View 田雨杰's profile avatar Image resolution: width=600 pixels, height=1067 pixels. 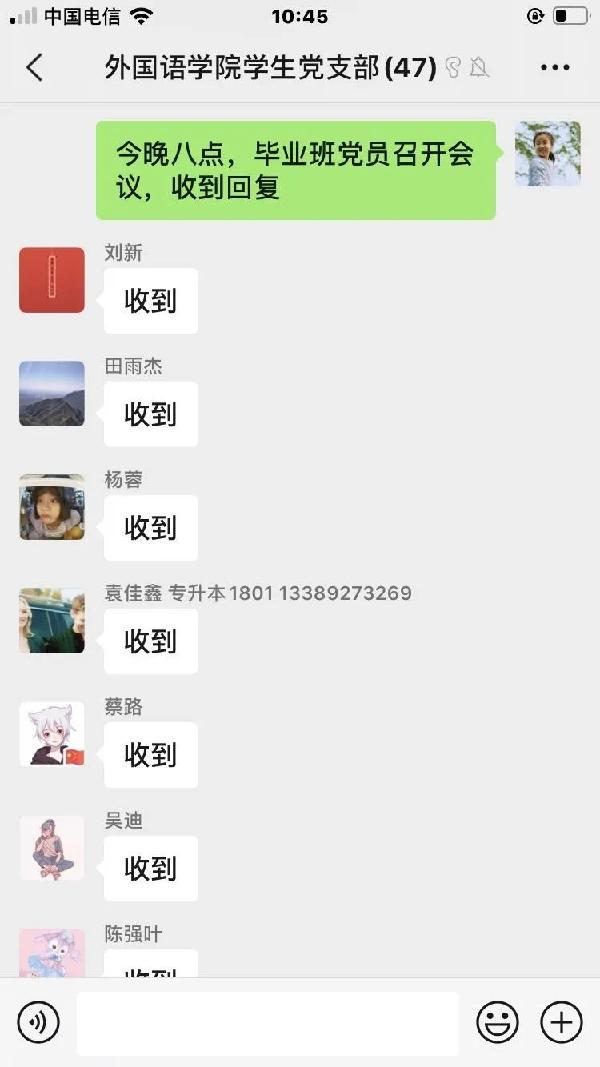coord(52,394)
